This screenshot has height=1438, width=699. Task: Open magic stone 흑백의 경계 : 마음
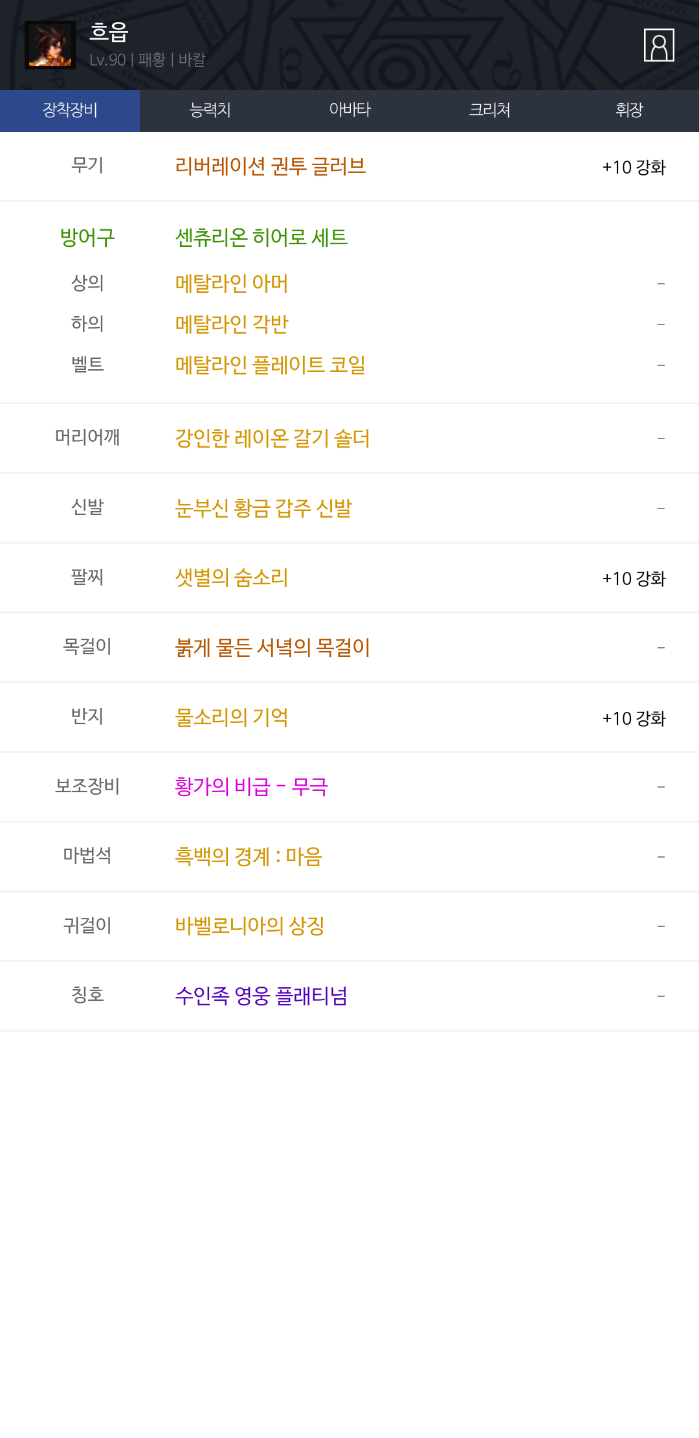[248, 857]
